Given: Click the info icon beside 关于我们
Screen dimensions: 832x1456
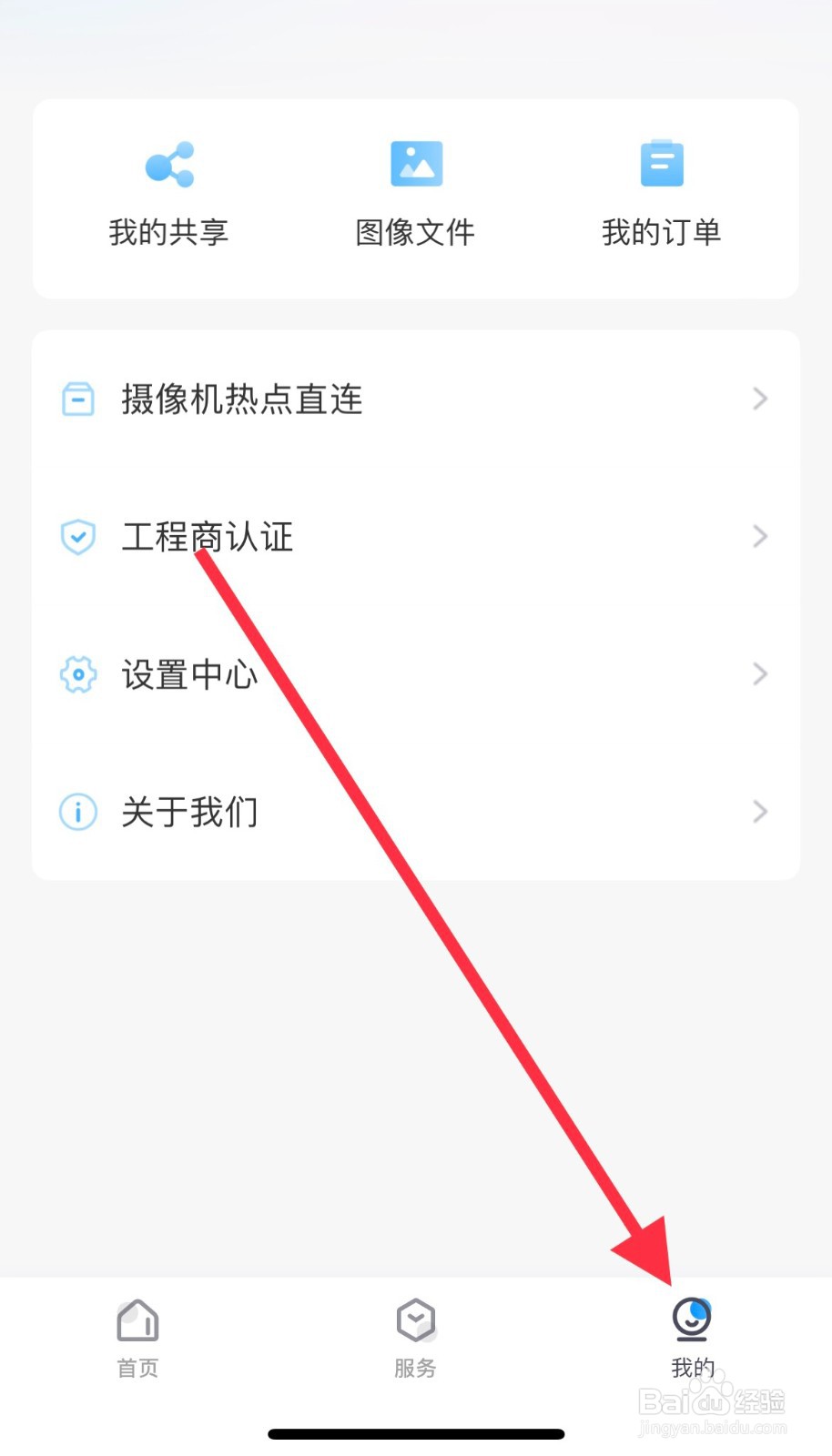Looking at the screenshot, I should pos(78,812).
